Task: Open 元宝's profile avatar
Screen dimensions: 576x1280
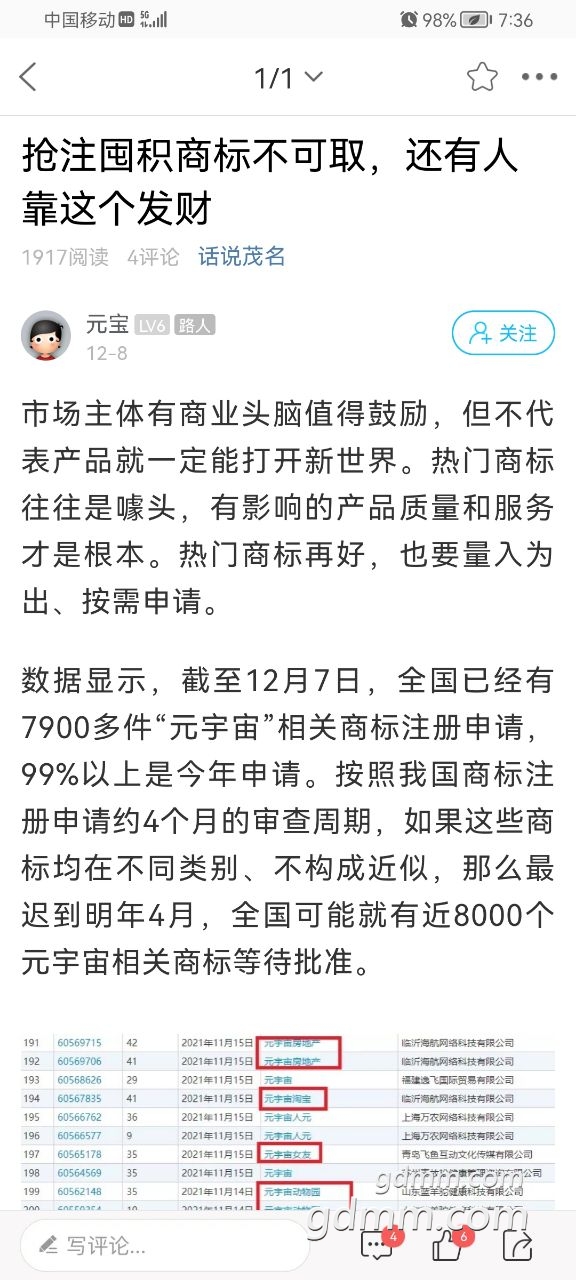Action: click(46, 335)
